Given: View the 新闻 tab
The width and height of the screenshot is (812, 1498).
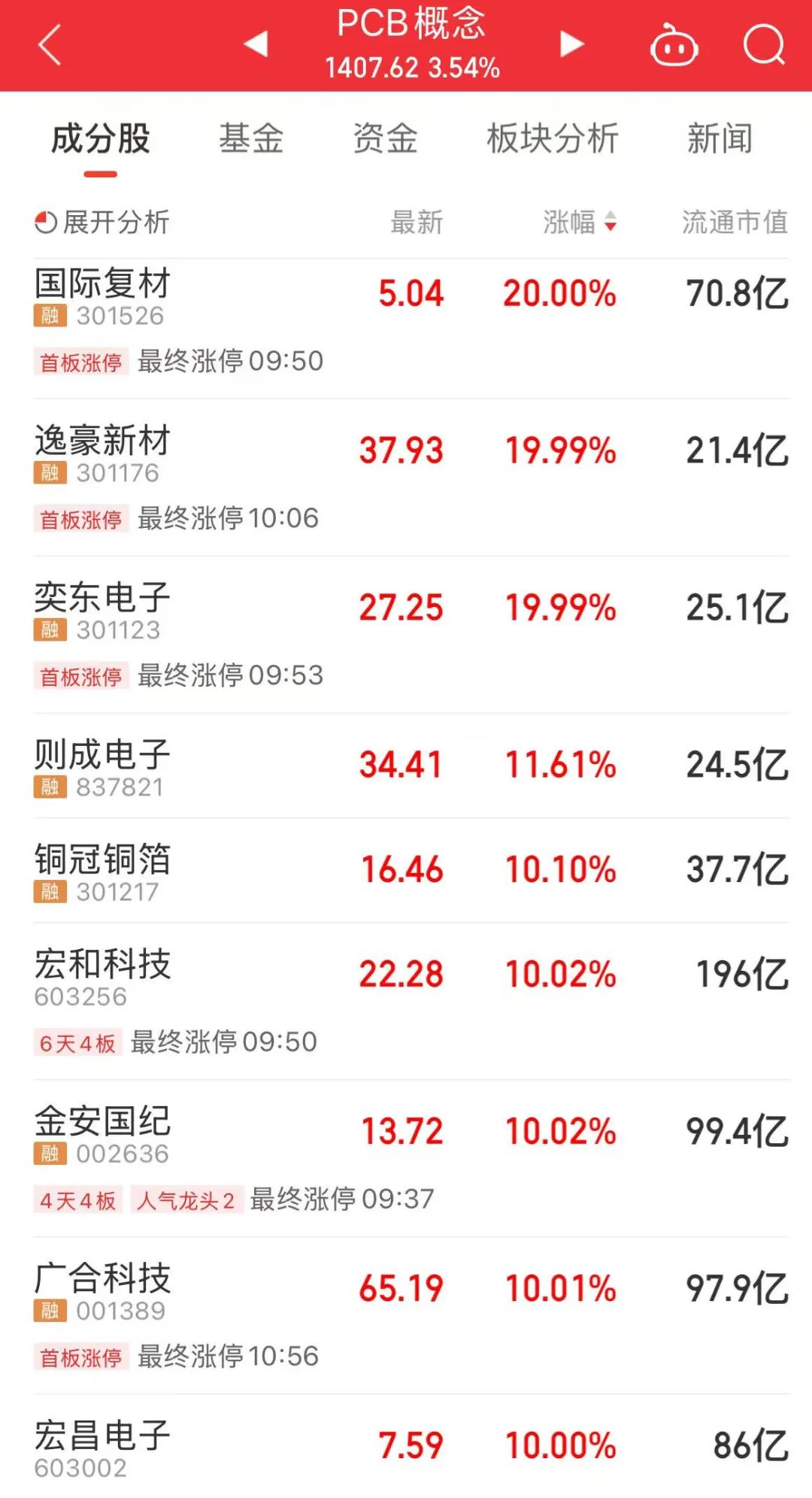Looking at the screenshot, I should 720,139.
